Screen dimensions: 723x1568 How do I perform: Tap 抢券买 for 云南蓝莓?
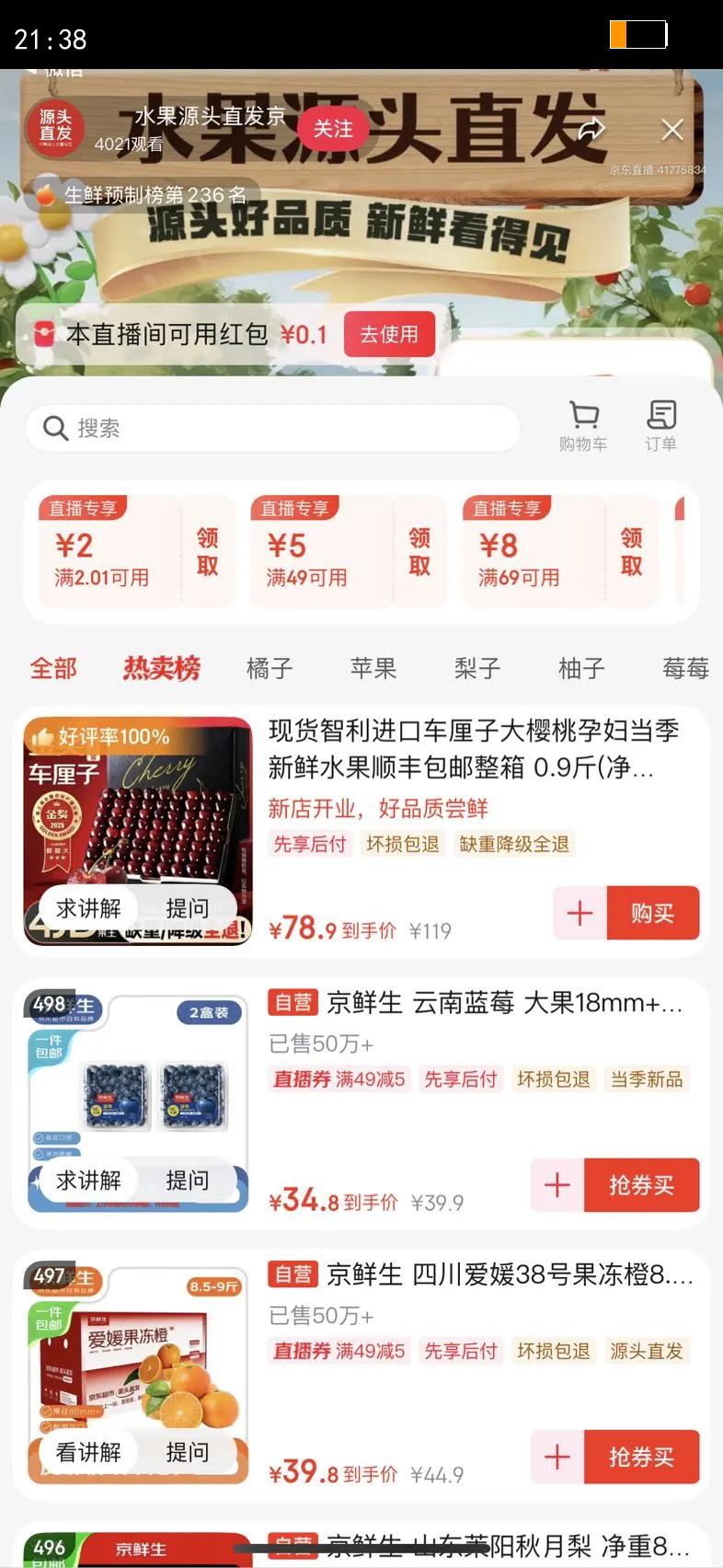coord(642,1185)
